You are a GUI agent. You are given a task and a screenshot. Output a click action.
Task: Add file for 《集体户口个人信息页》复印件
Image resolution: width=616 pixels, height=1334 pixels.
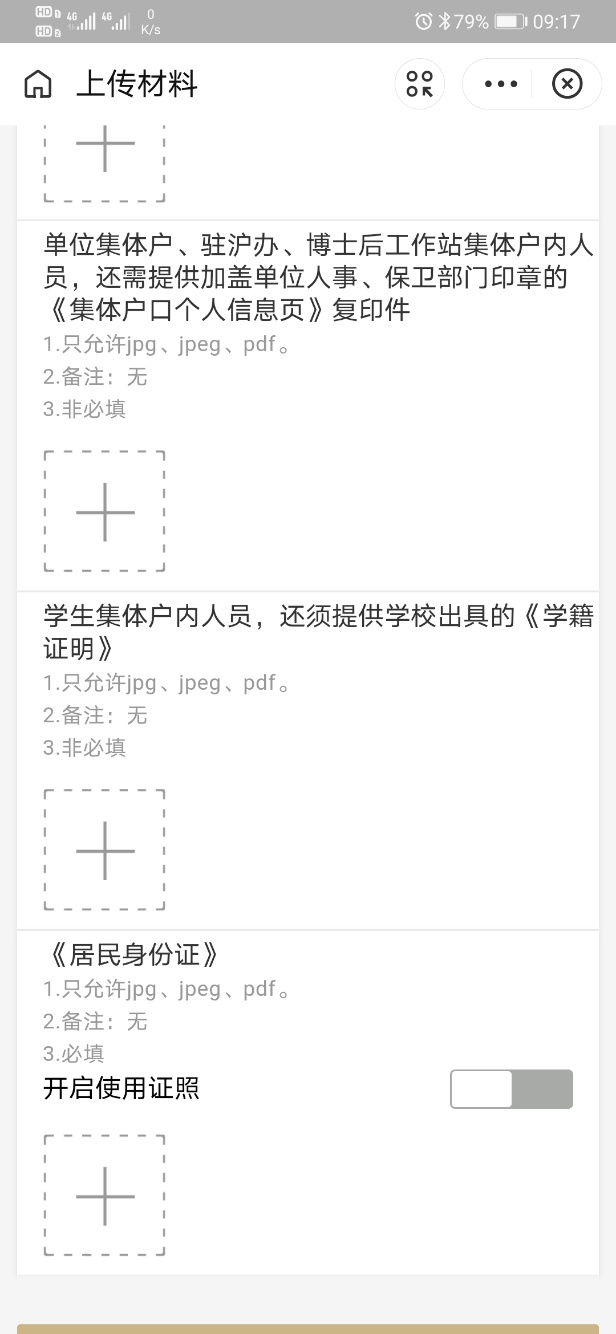coord(105,512)
